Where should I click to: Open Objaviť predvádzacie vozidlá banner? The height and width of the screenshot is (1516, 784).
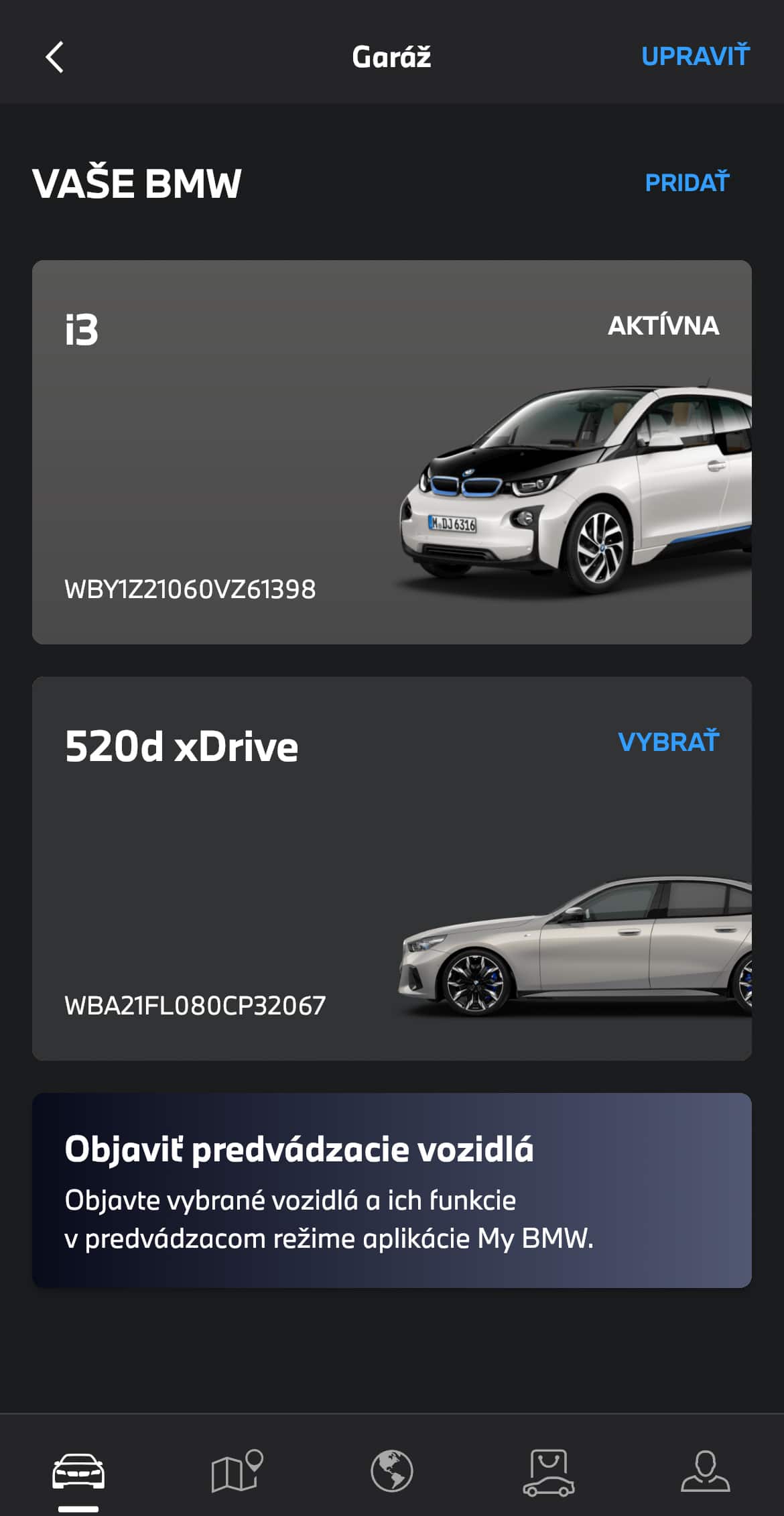tap(391, 1190)
